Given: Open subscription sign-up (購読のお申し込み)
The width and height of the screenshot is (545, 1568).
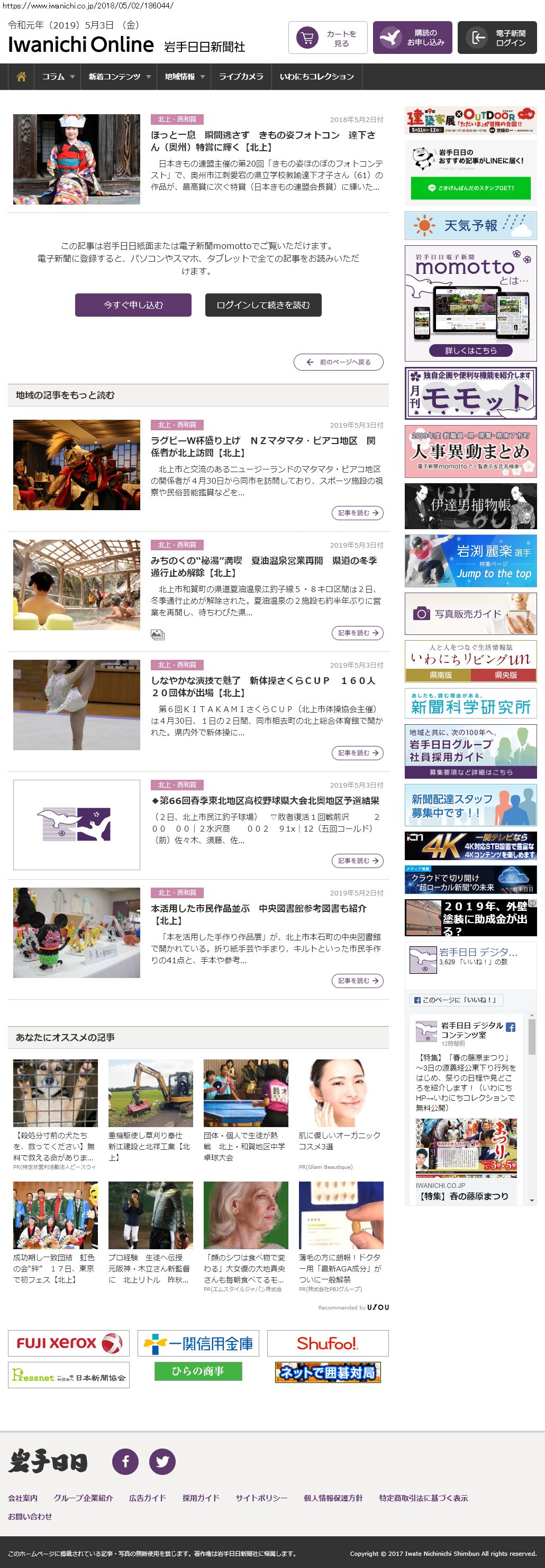Looking at the screenshot, I should click(412, 39).
